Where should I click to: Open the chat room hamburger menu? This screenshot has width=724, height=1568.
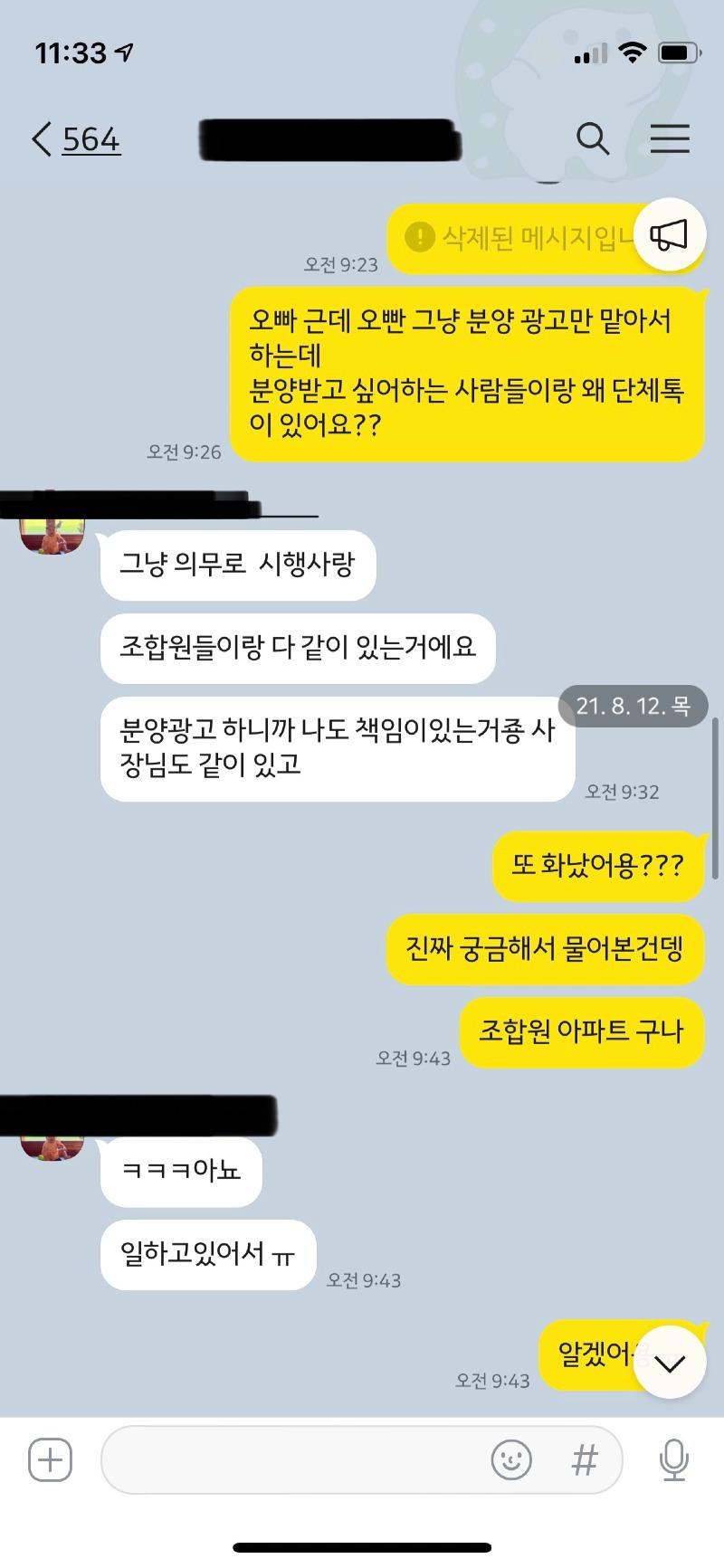pos(670,138)
